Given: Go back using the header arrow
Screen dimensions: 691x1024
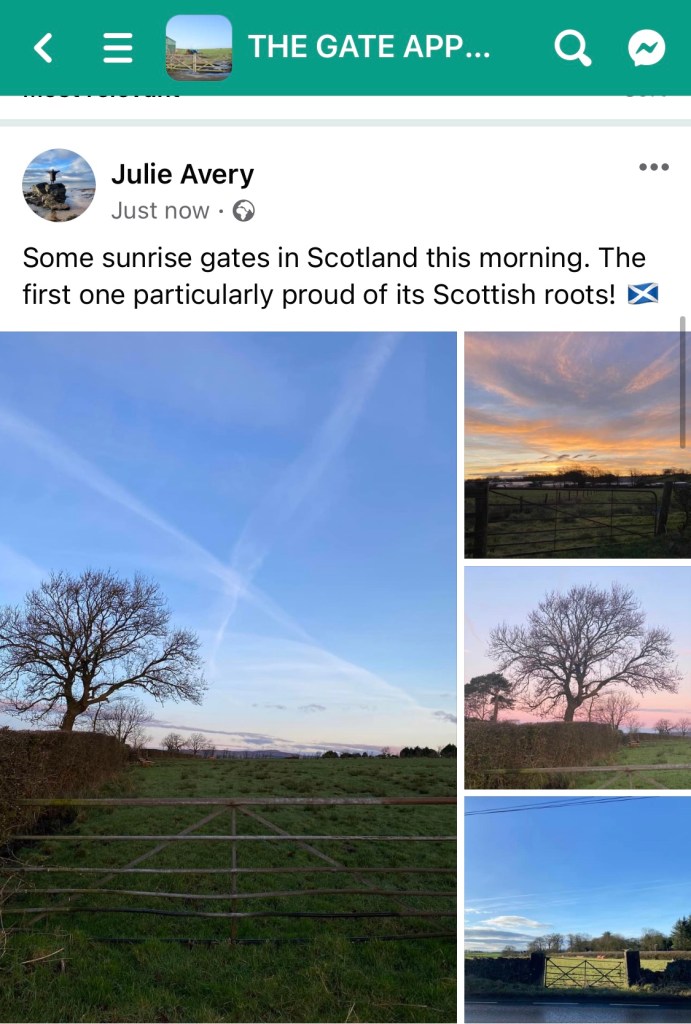Looking at the screenshot, I should pos(43,47).
